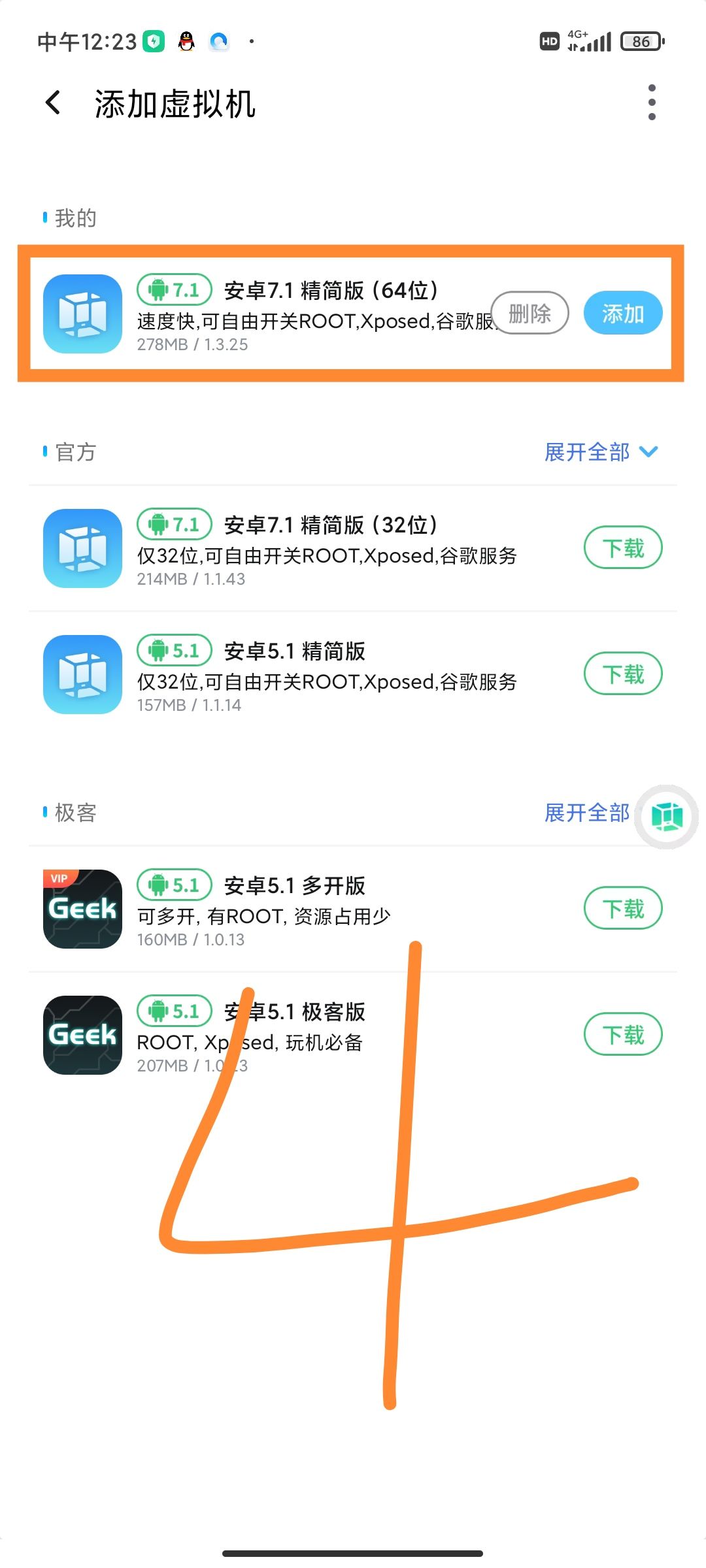Click the chevron next to 展开全部
Screen dimensions: 706x1568
pyautogui.click(x=648, y=451)
